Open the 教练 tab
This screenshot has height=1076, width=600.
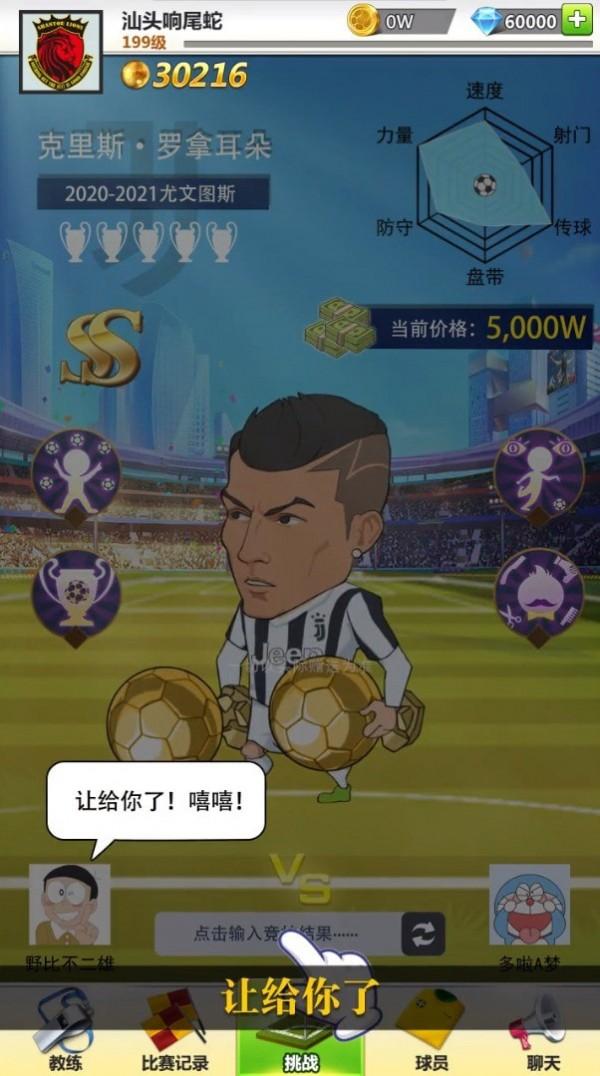(65, 1030)
